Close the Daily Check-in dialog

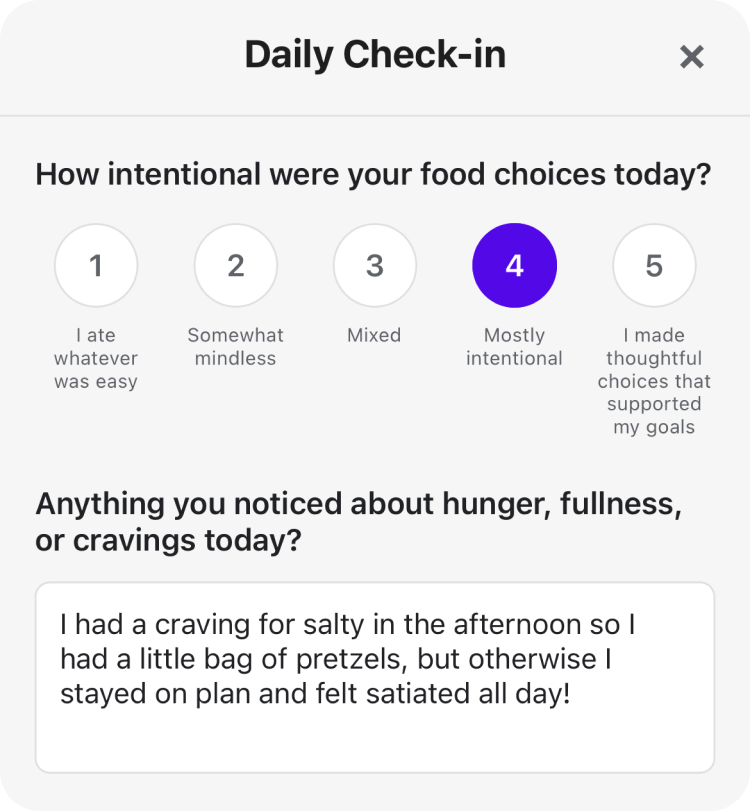coord(691,57)
